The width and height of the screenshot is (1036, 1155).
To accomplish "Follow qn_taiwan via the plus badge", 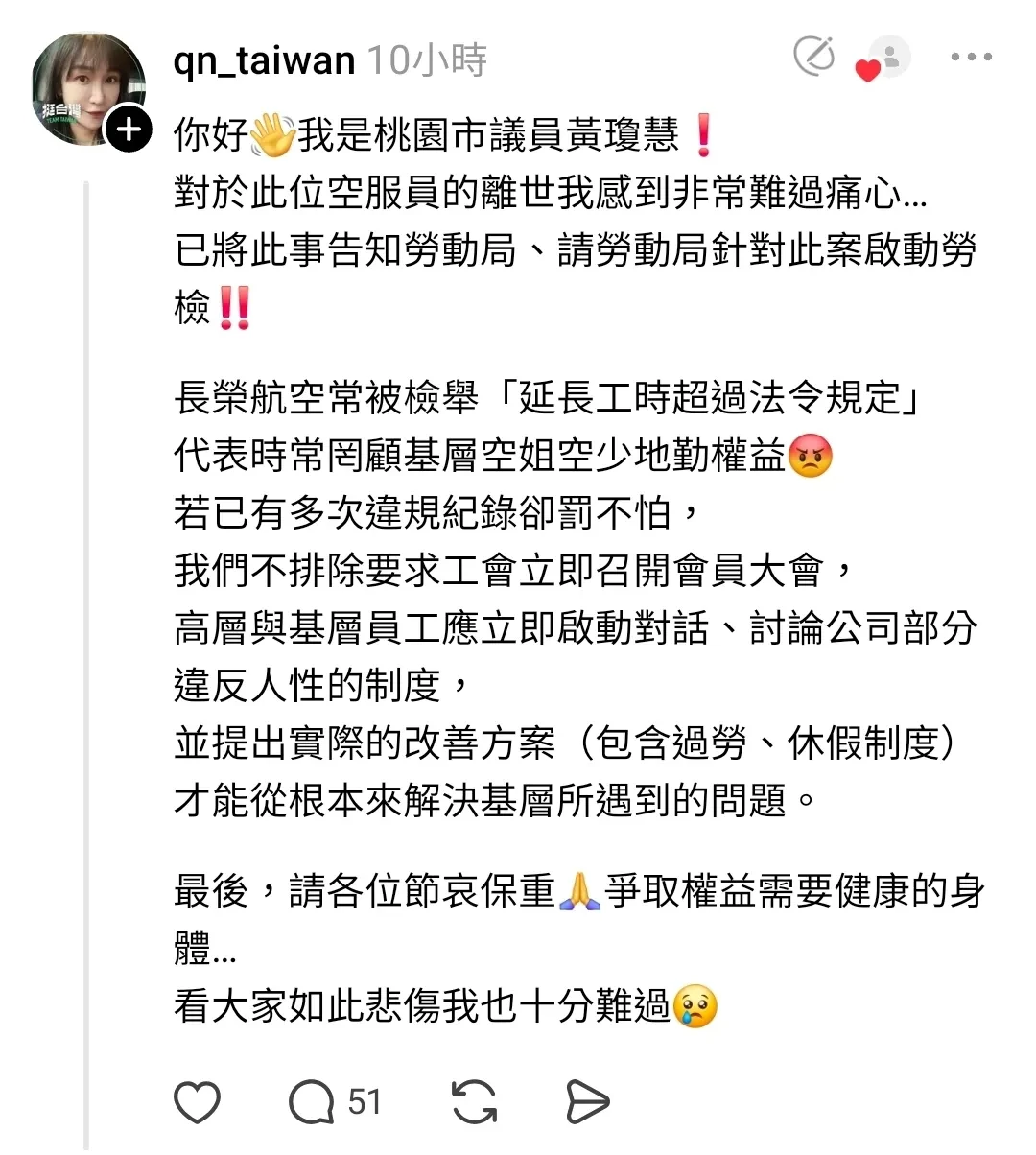I will pos(128,130).
